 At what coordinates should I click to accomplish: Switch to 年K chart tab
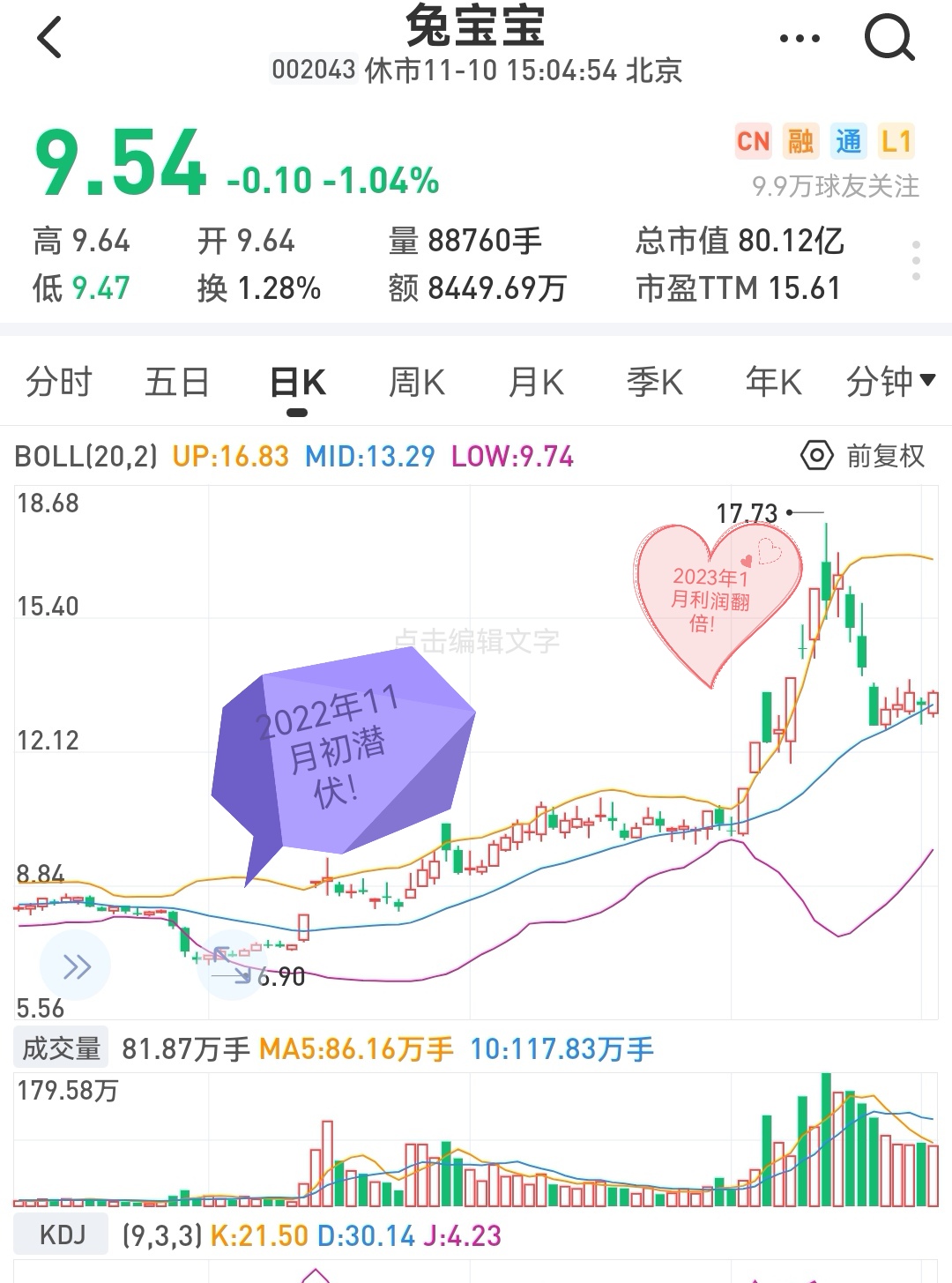(773, 383)
